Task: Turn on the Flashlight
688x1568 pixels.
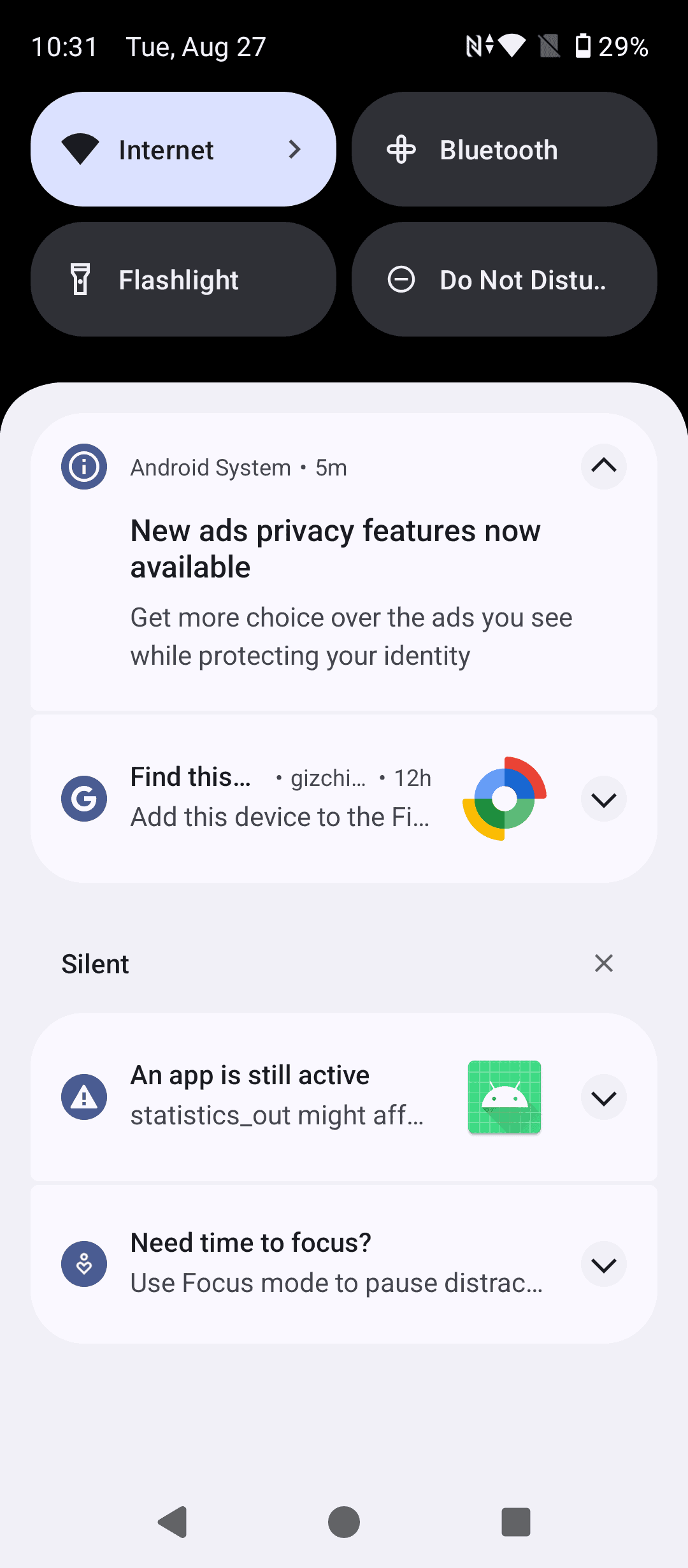Action: [183, 279]
